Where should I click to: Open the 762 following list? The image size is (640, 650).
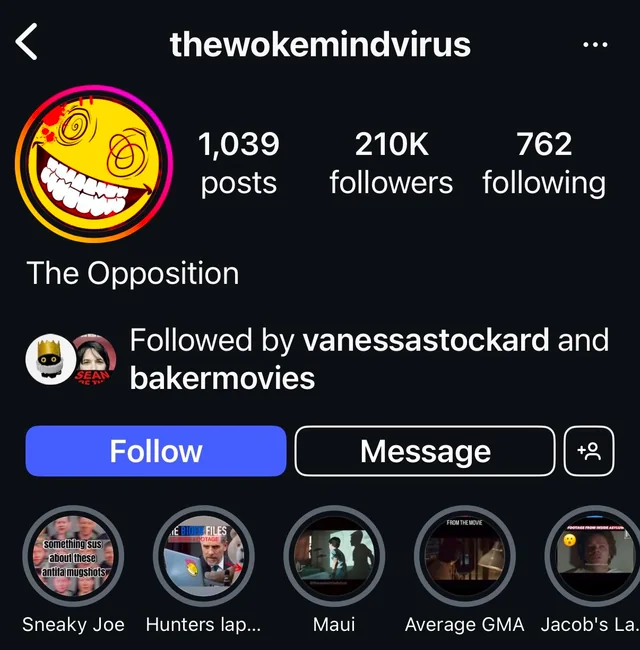544,163
